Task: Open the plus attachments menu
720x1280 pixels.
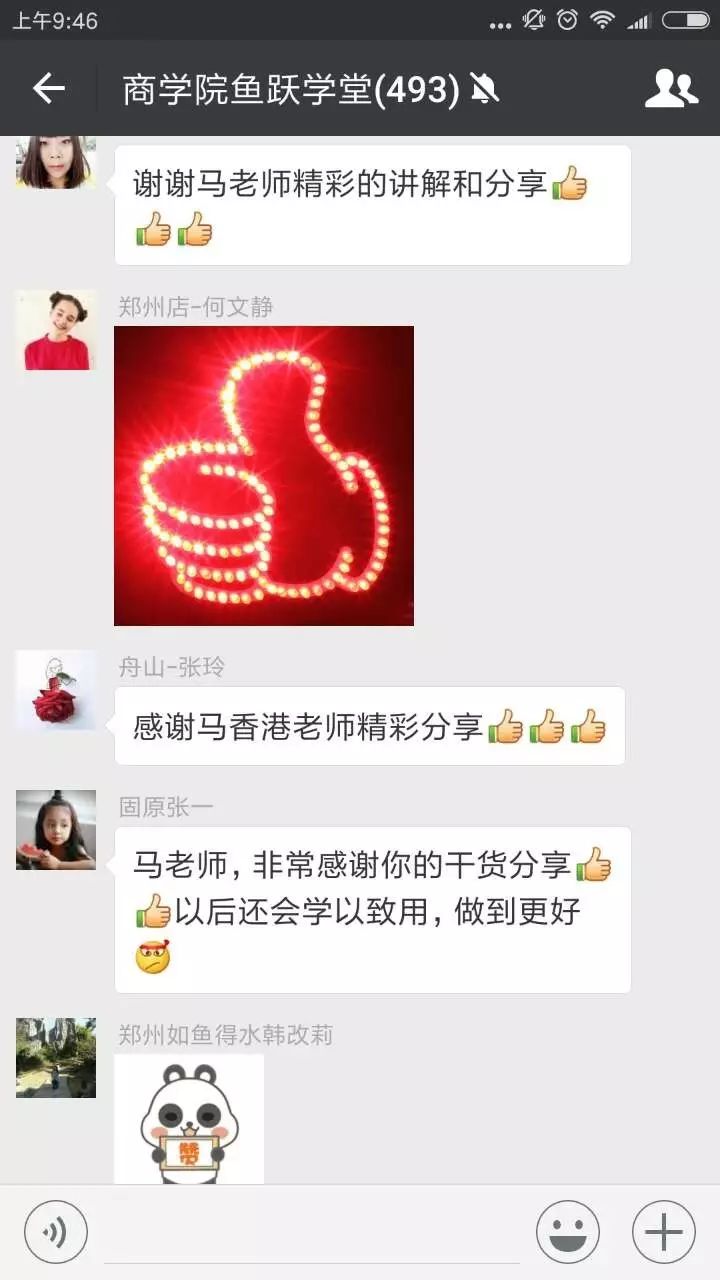Action: coord(663,1232)
